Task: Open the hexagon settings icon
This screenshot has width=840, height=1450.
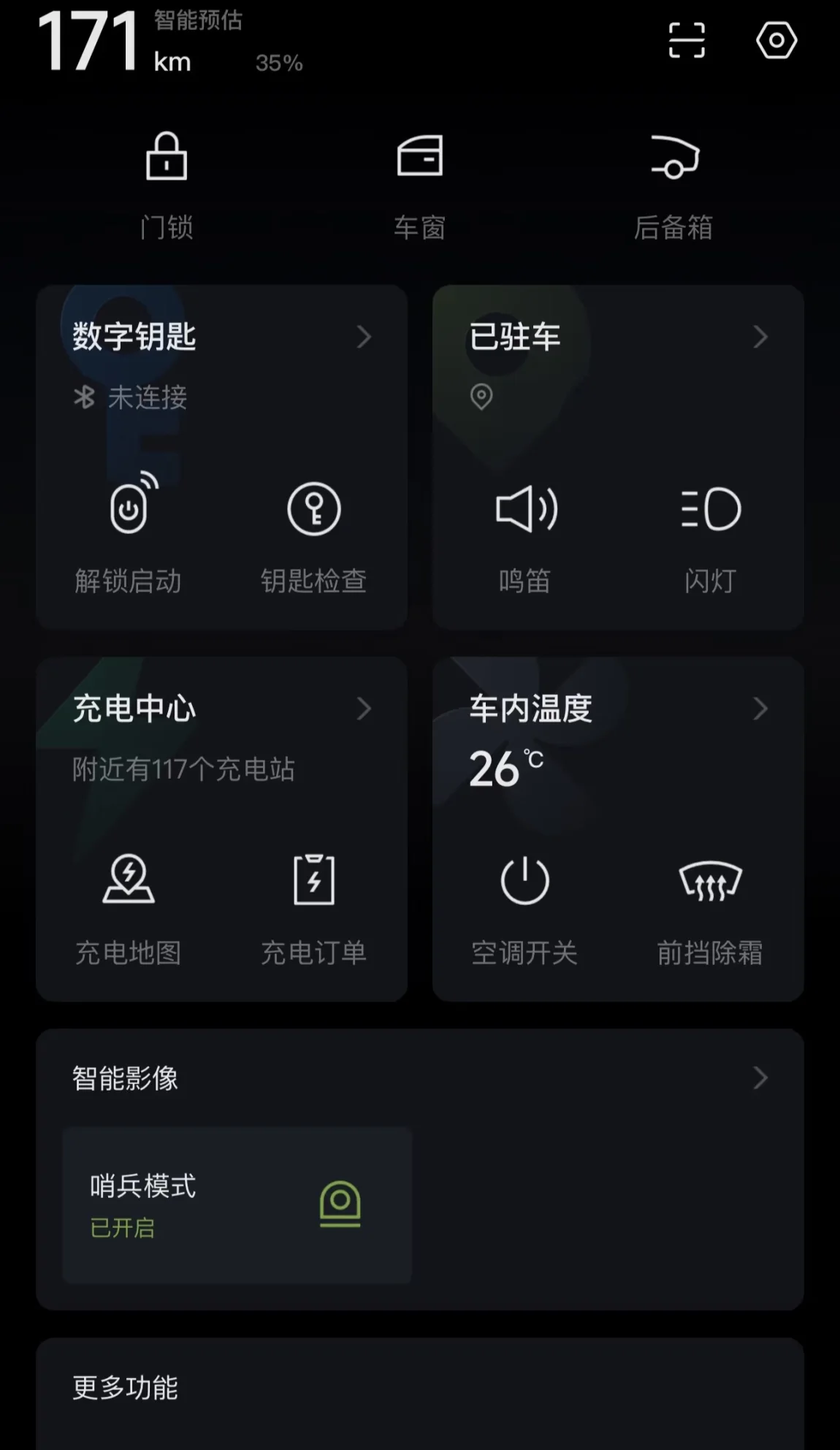Action: 776,40
